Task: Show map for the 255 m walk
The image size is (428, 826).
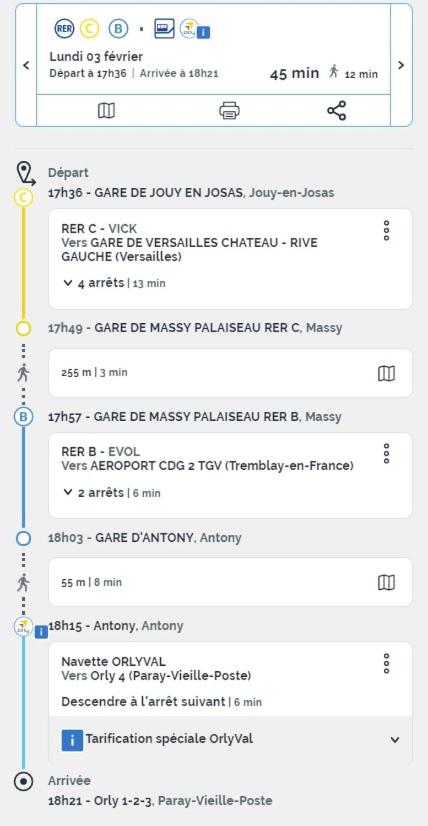Action: [386, 373]
